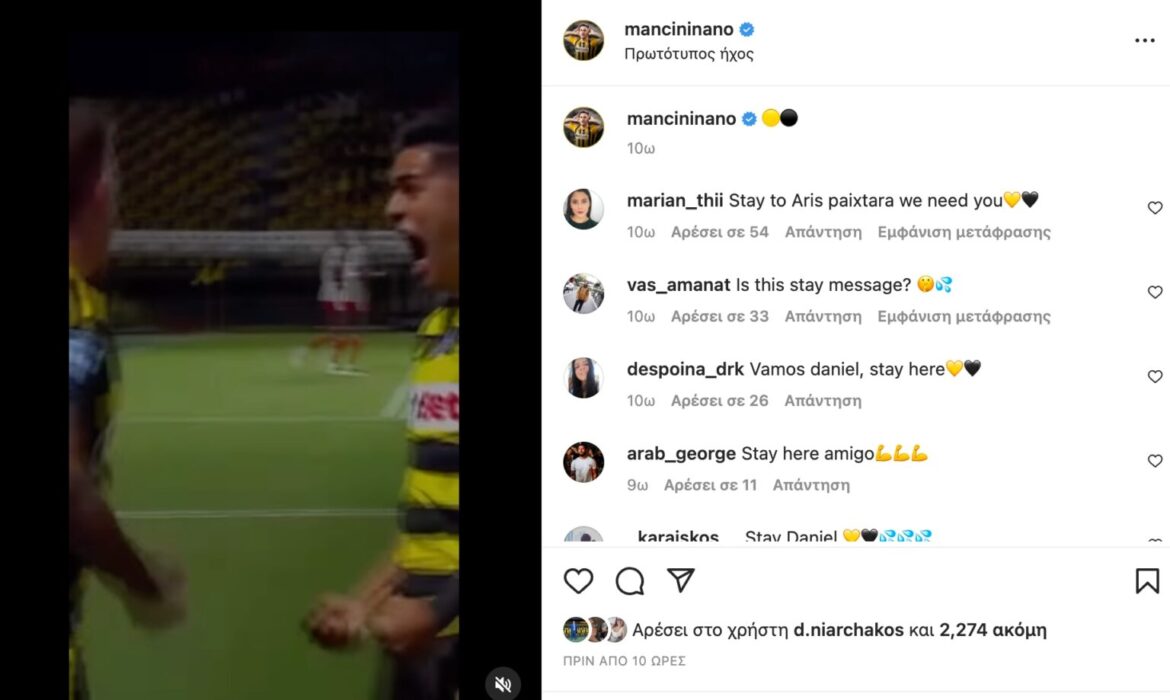Like the post with heart icon
The height and width of the screenshot is (700, 1170).
(578, 581)
